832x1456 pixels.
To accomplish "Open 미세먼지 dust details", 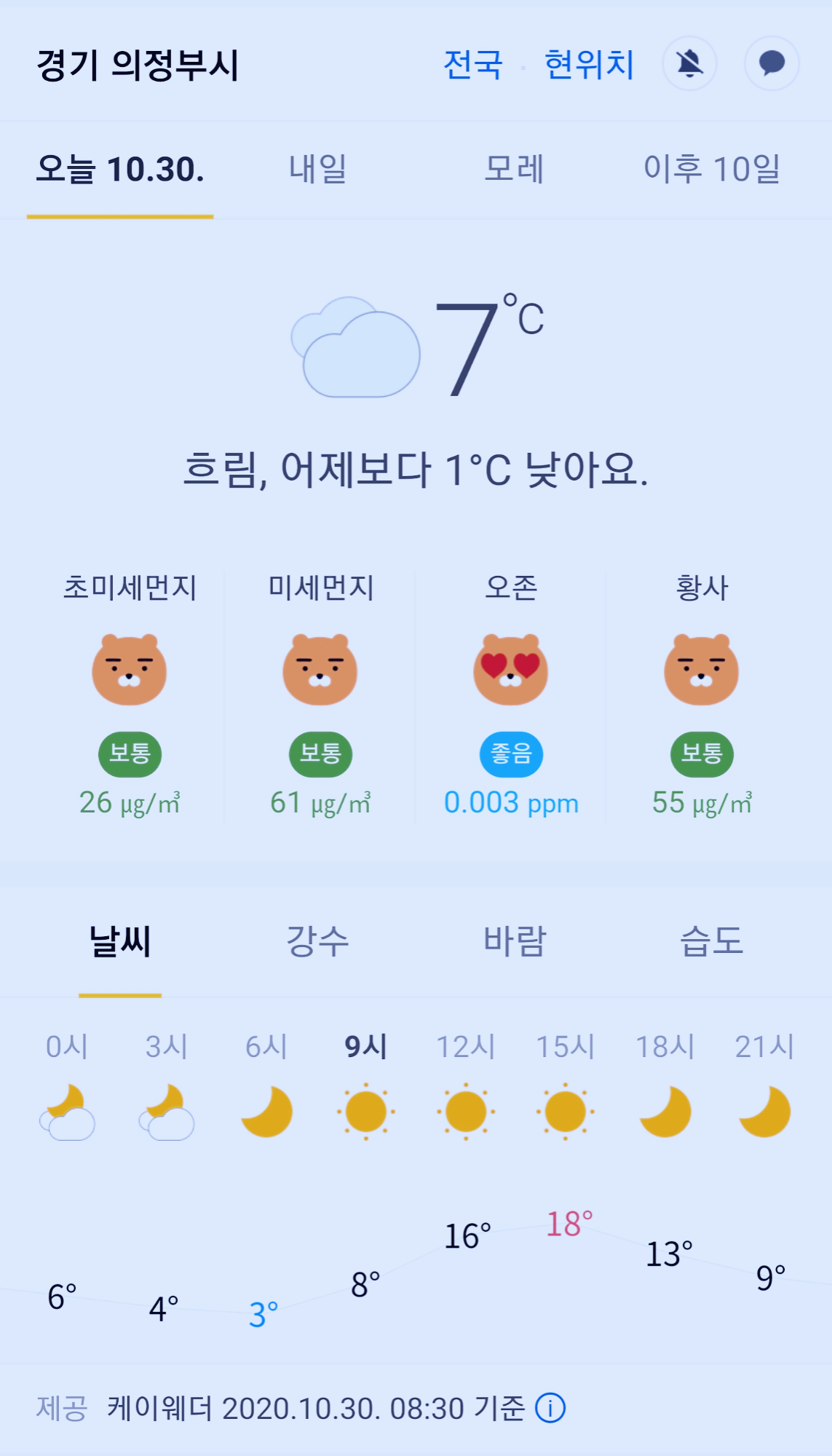I will (320, 695).
